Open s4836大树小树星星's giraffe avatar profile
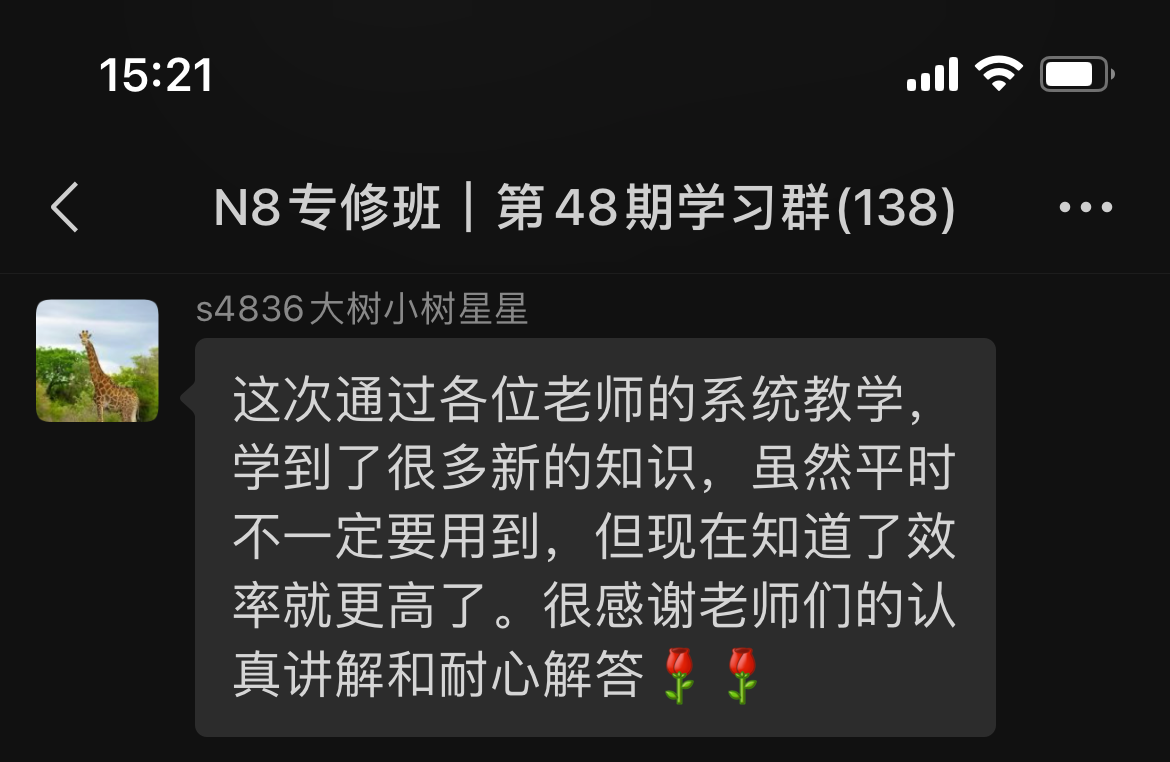1170x762 pixels. point(97,361)
